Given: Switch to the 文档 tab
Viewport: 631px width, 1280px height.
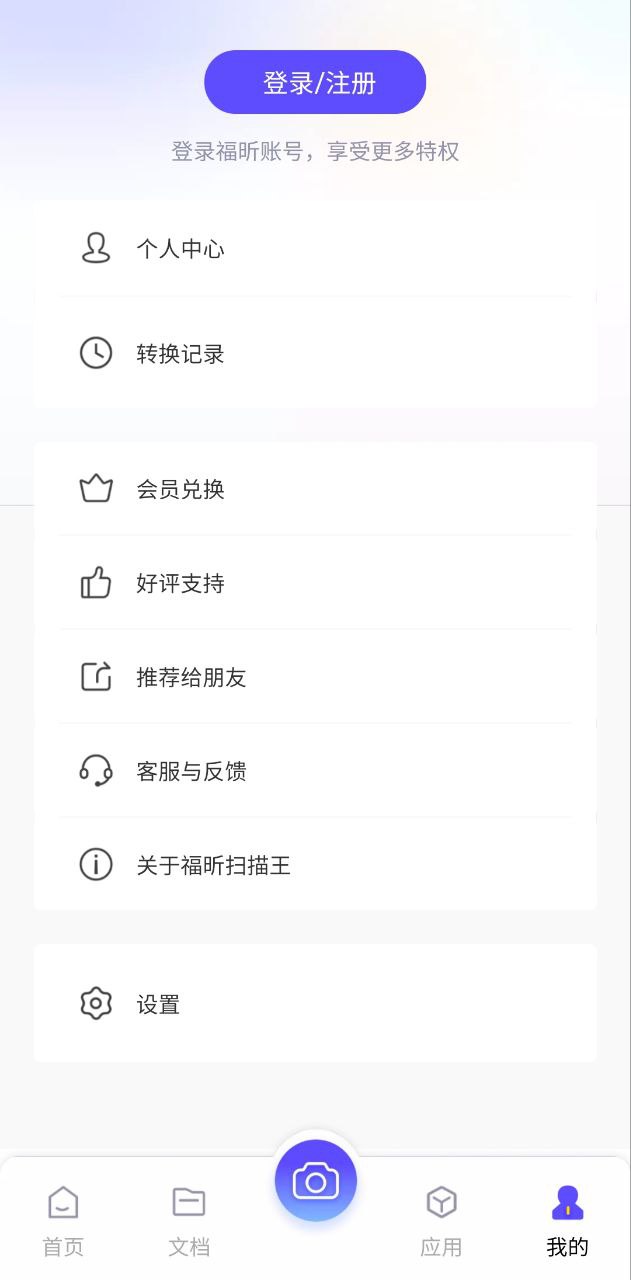Looking at the screenshot, I should [189, 1220].
